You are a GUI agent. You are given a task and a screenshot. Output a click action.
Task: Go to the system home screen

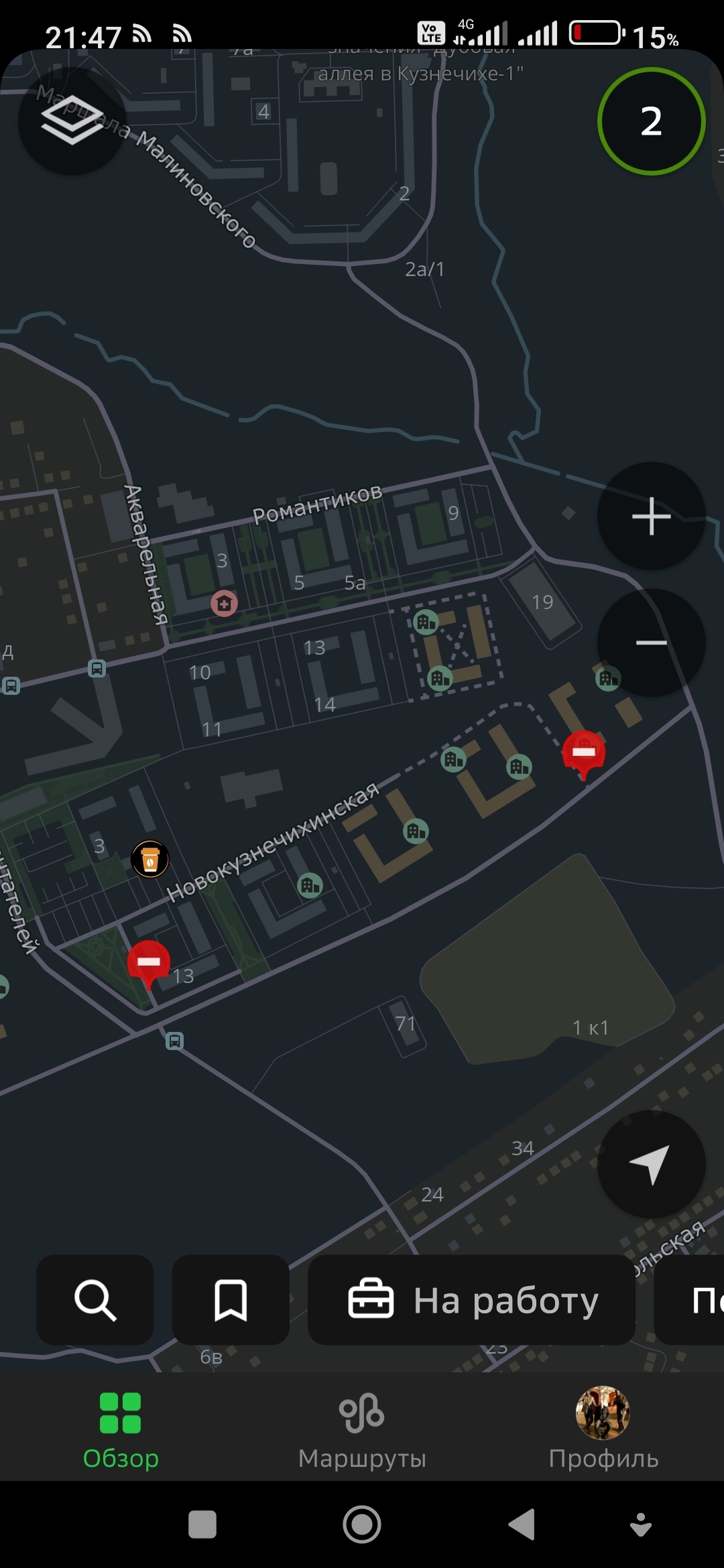point(362,1525)
